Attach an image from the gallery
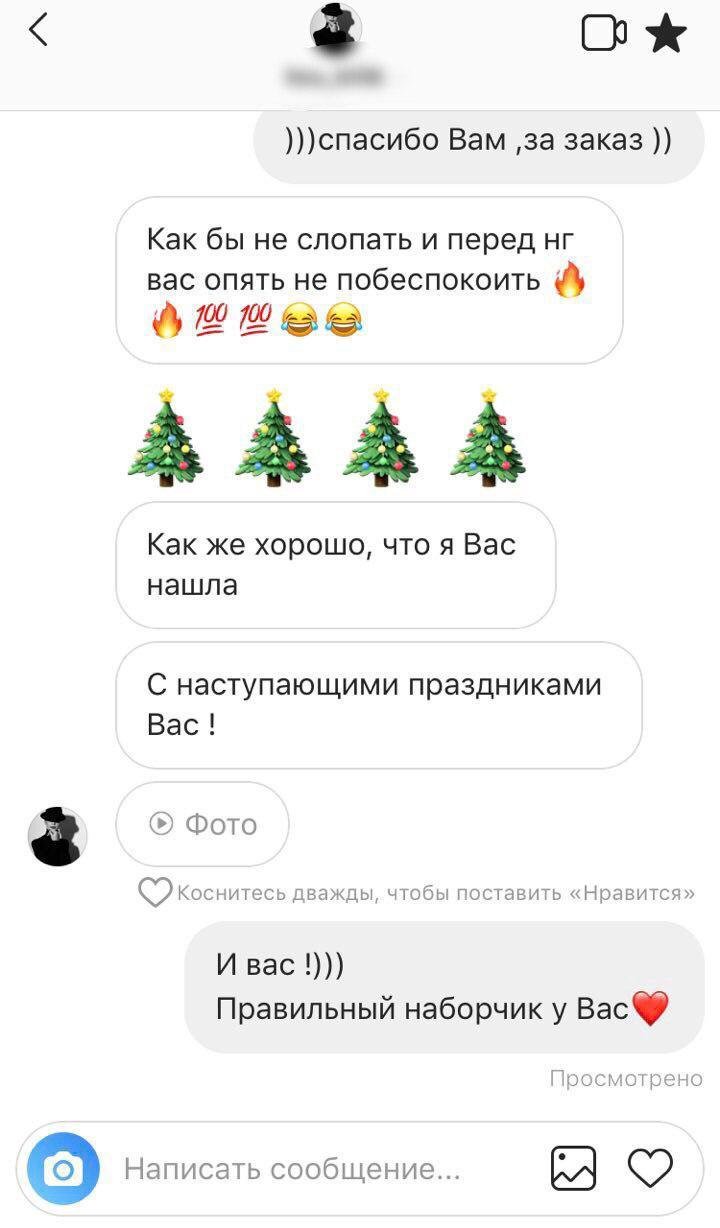The image size is (720, 1228). 574,1168
